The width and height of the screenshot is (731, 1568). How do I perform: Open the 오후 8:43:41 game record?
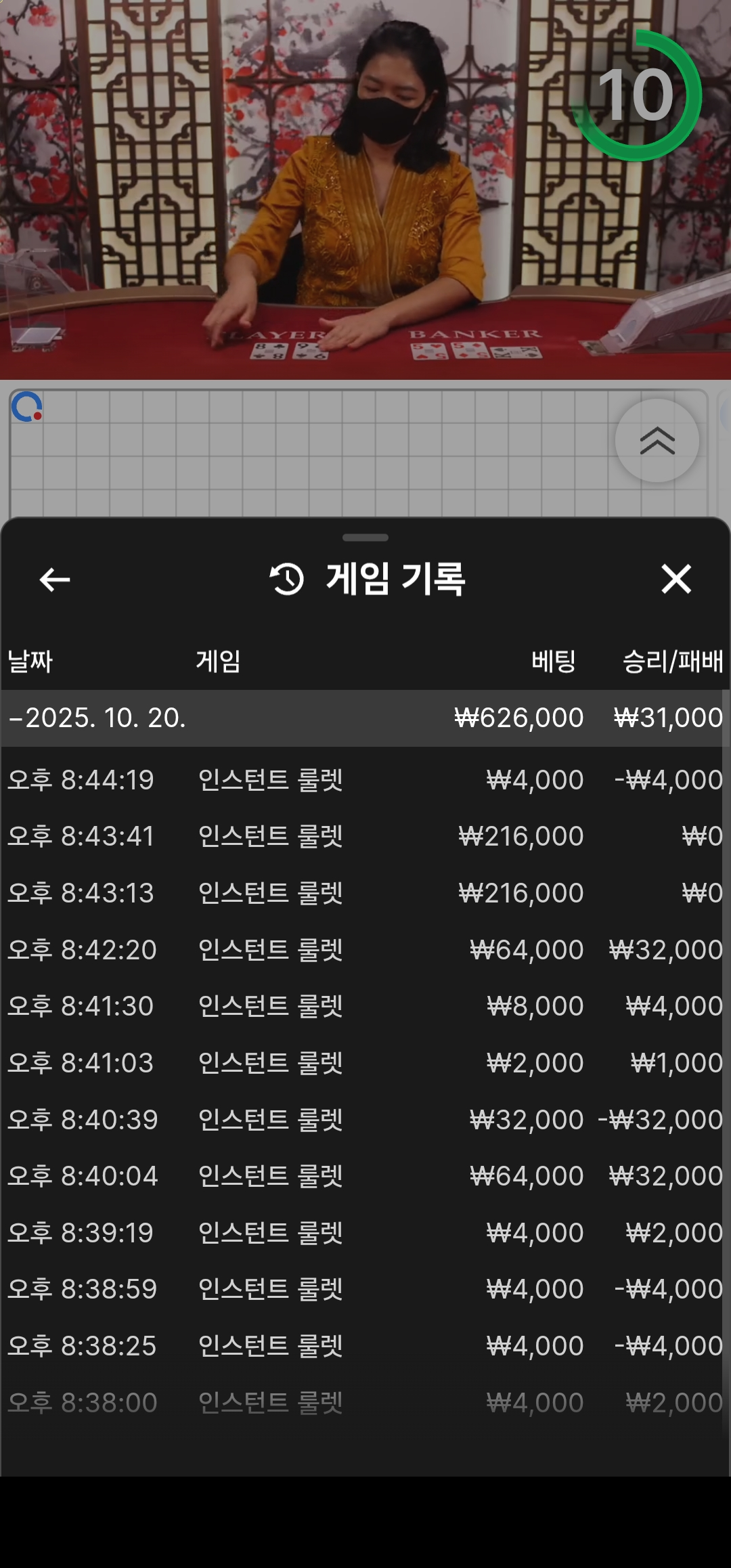pyautogui.click(x=365, y=836)
